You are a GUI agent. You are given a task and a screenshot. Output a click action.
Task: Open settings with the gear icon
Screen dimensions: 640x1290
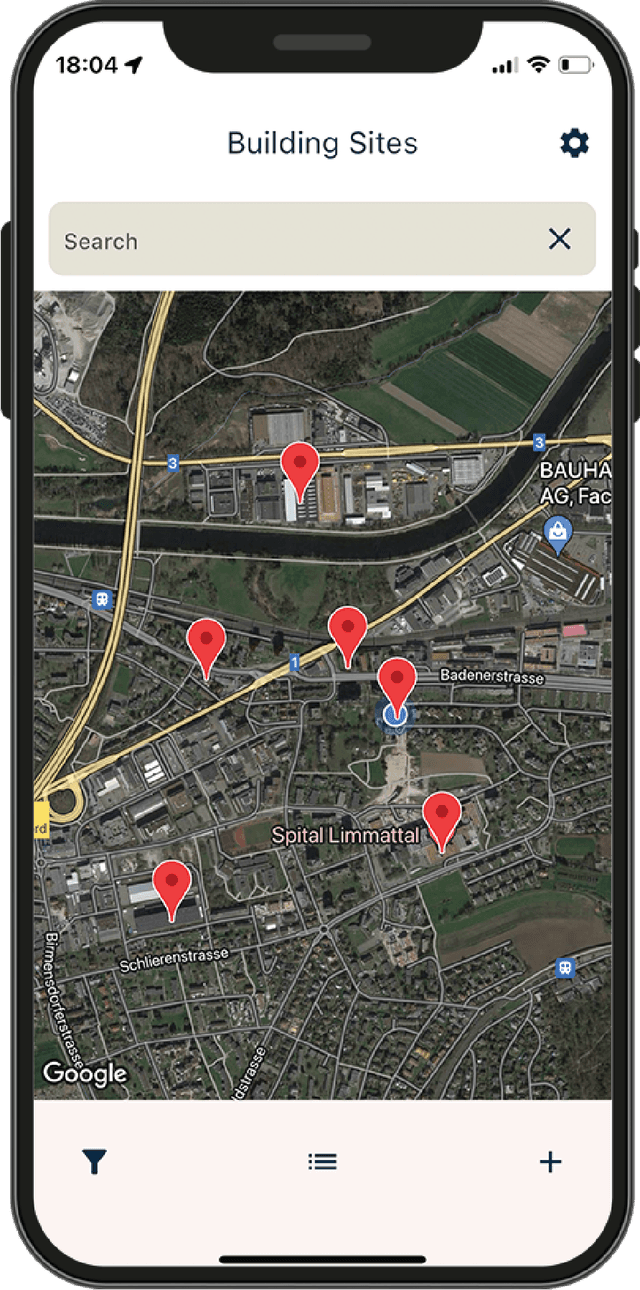[x=574, y=144]
